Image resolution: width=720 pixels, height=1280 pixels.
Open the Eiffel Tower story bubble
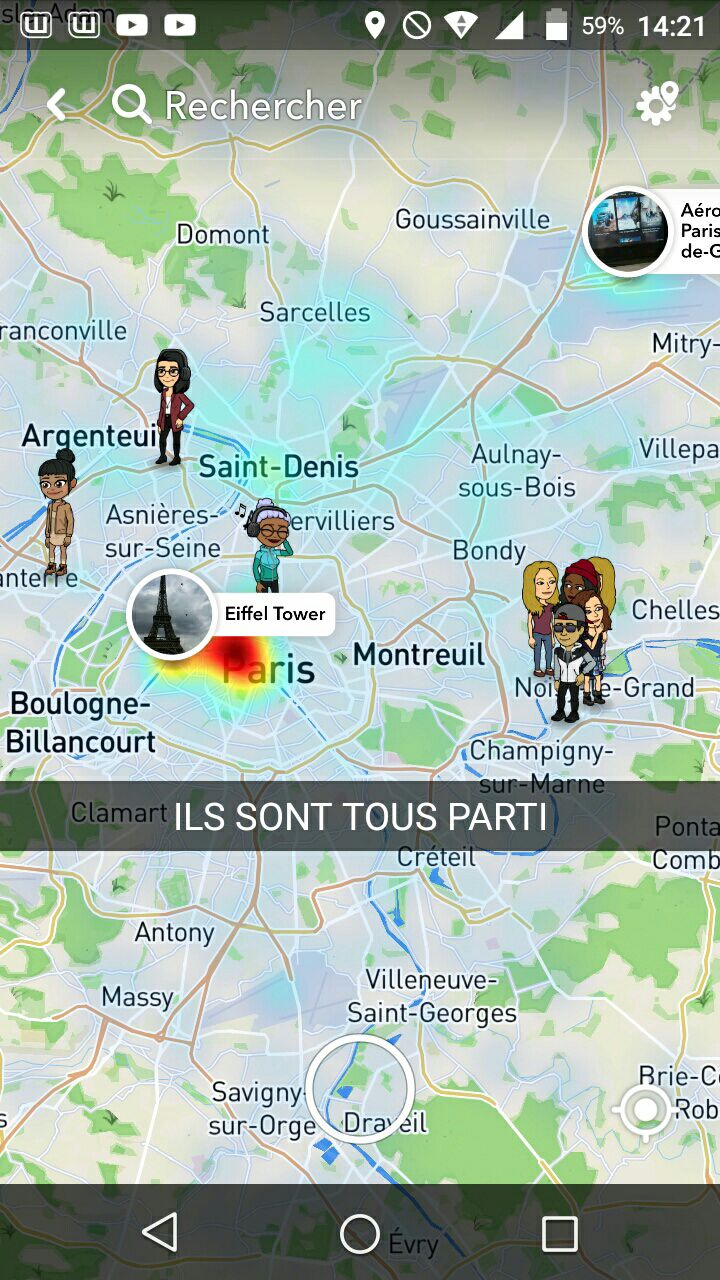(x=231, y=614)
